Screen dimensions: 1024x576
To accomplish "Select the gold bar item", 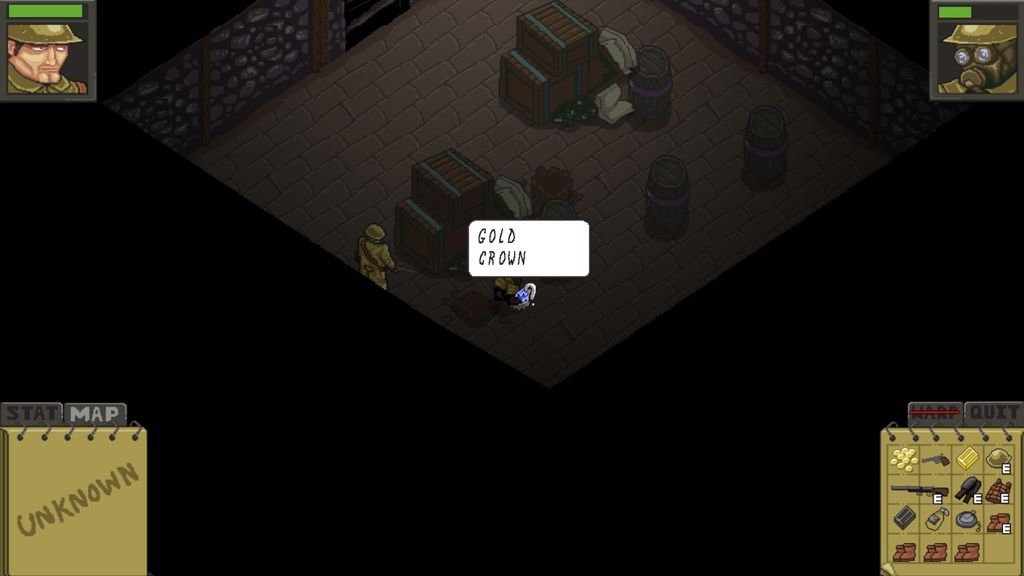I will coord(967,459).
